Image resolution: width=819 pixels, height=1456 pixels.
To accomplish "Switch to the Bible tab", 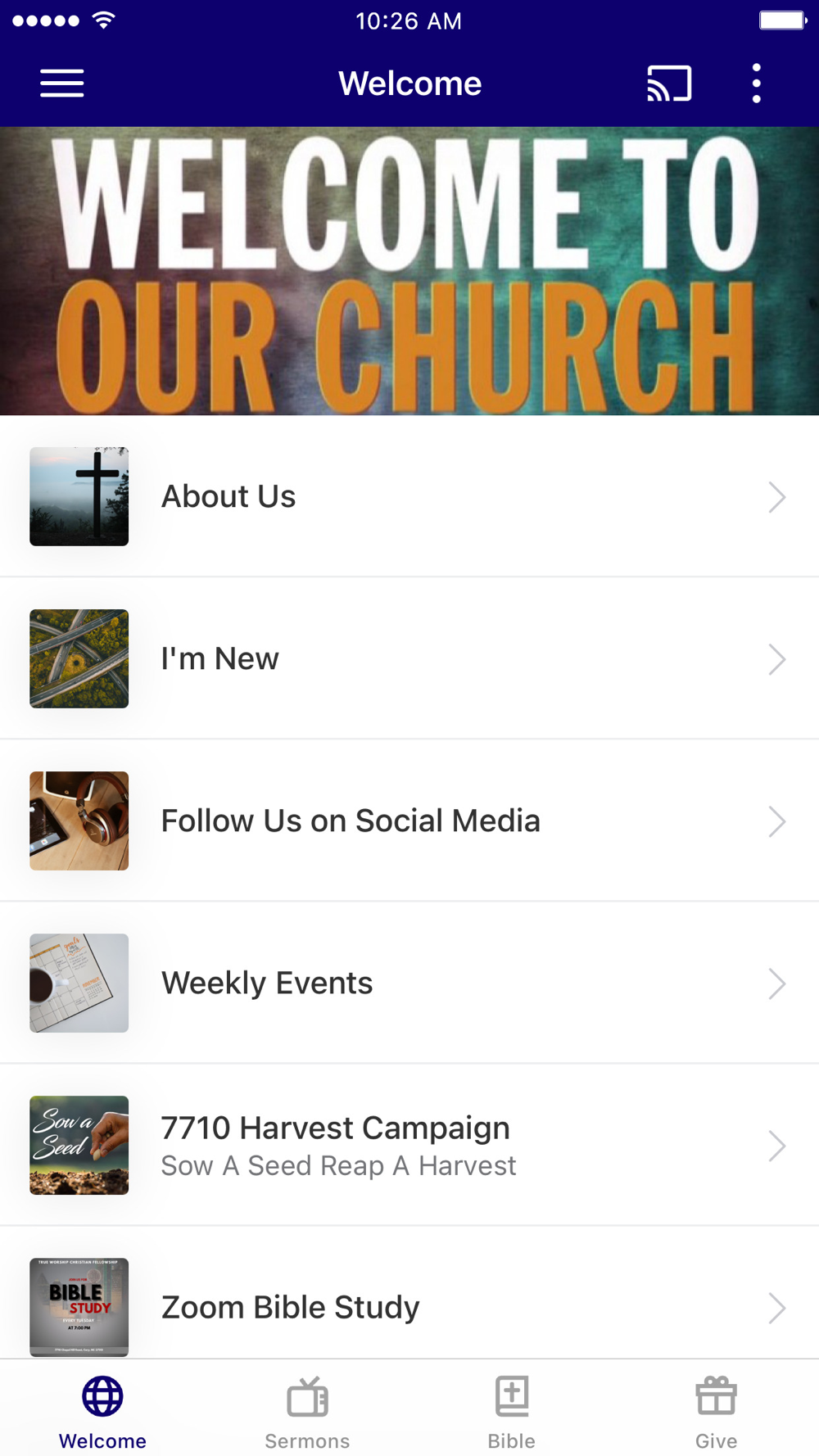I will (512, 1412).
